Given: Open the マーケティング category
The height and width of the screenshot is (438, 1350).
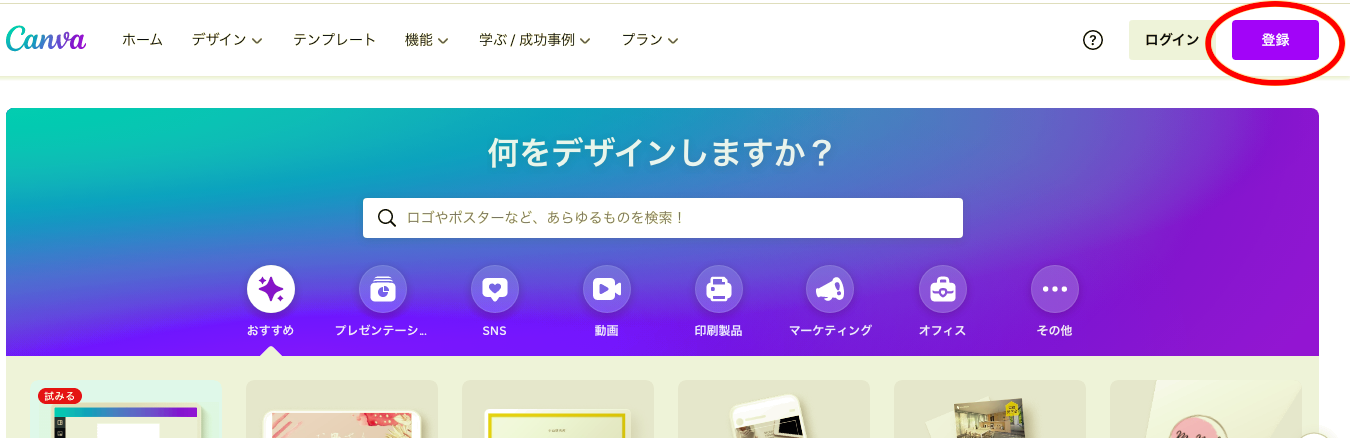Looking at the screenshot, I should 830,290.
